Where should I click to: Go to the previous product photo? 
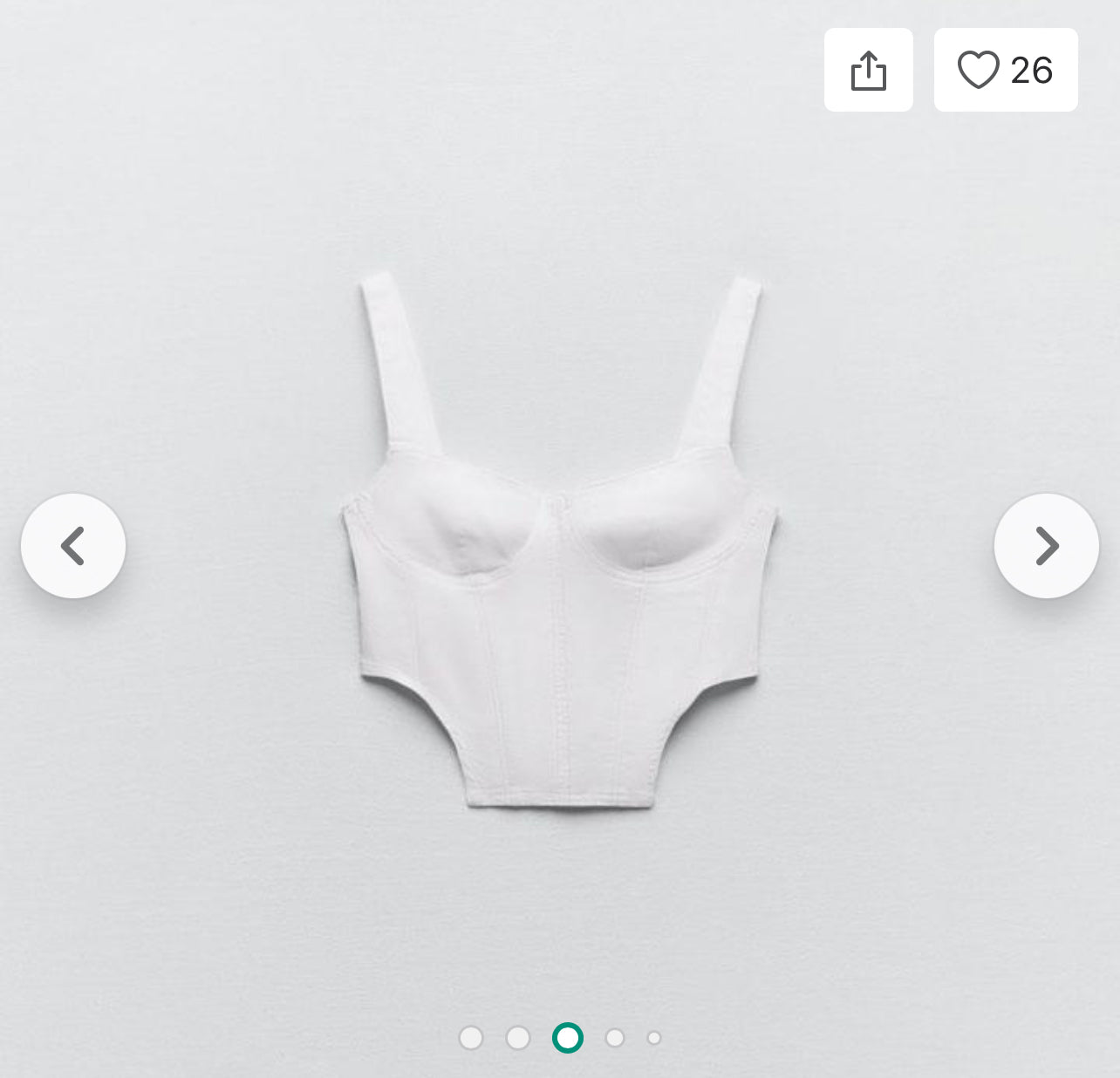pos(73,546)
